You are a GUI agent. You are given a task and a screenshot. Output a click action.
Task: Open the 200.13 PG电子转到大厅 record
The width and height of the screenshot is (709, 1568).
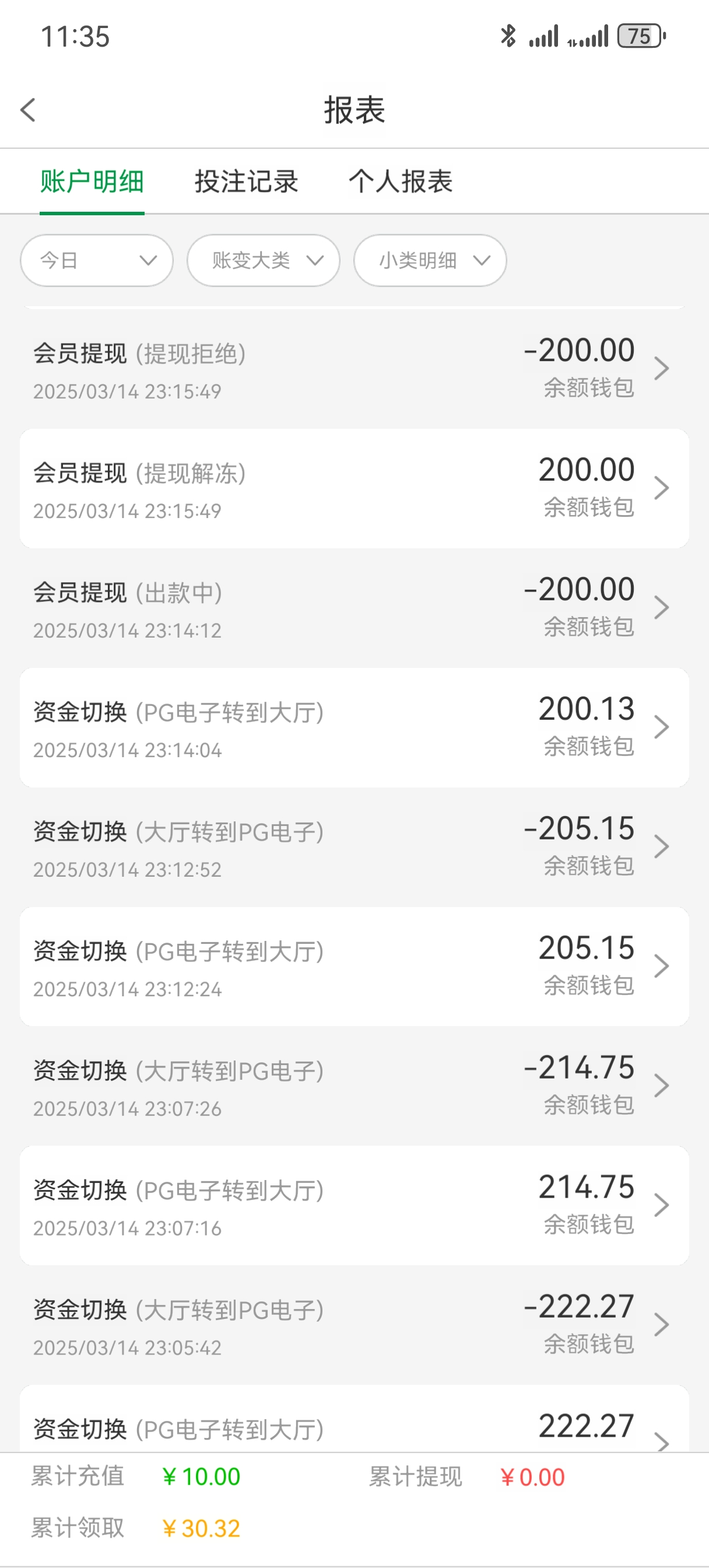(353, 727)
